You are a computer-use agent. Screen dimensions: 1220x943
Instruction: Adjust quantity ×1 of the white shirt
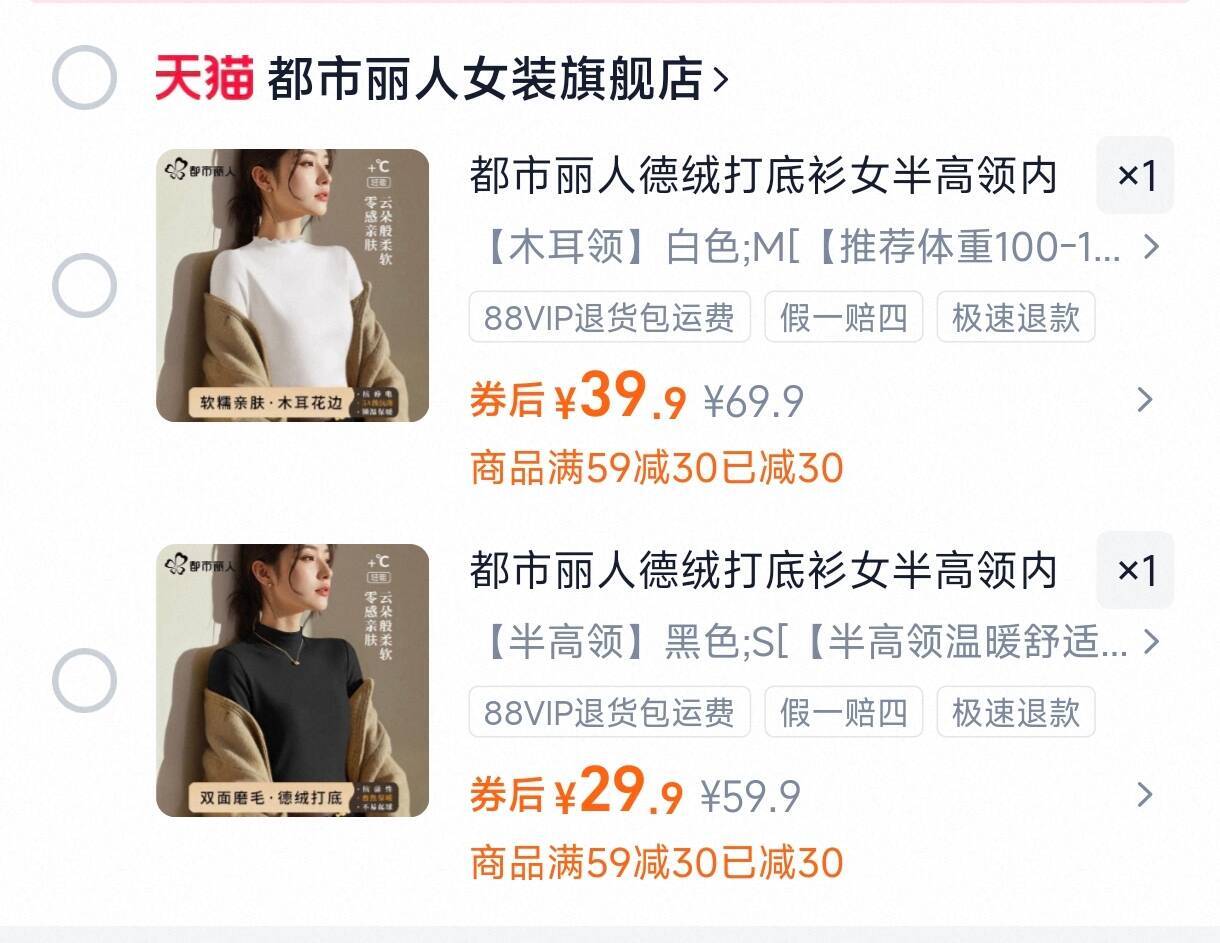pos(1135,176)
